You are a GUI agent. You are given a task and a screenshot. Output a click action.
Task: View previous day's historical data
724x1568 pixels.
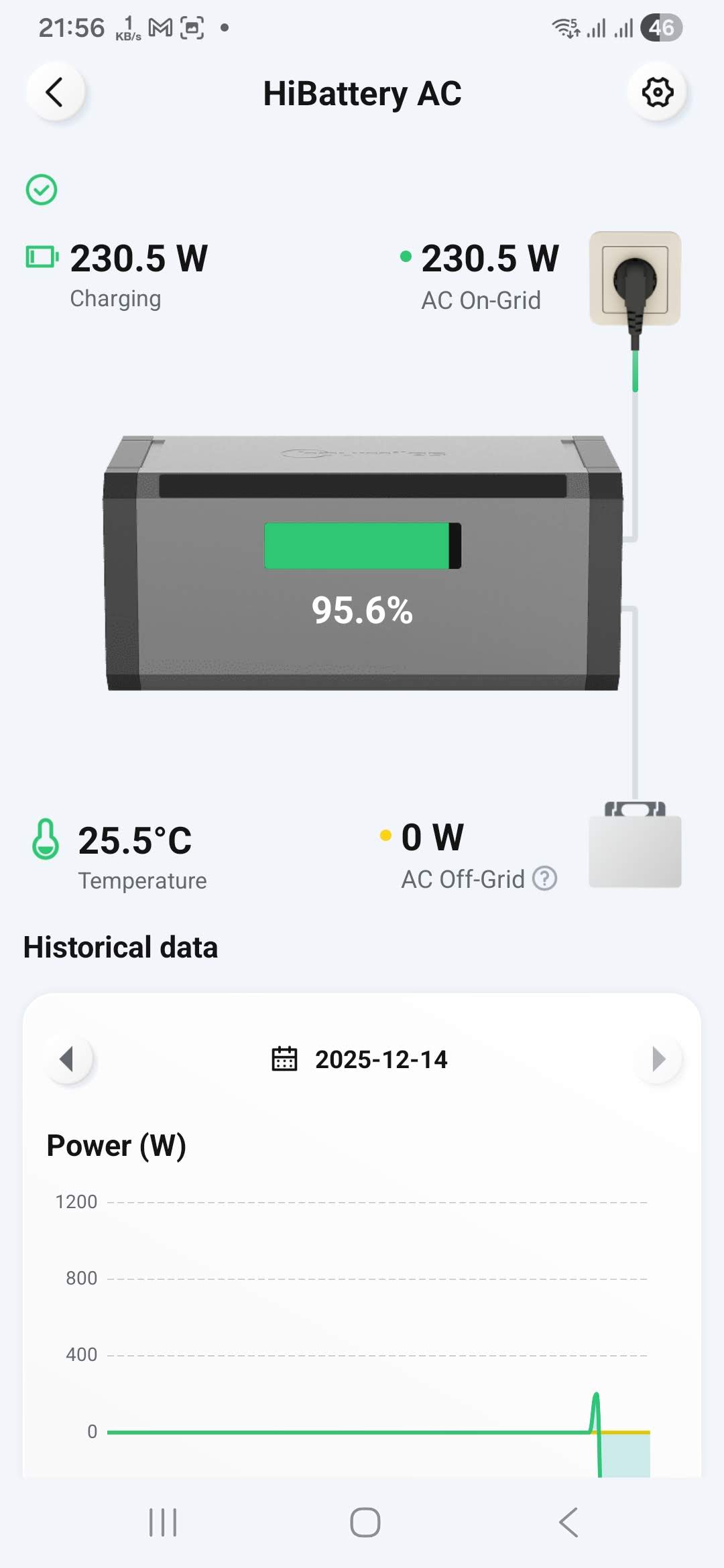[67, 1059]
